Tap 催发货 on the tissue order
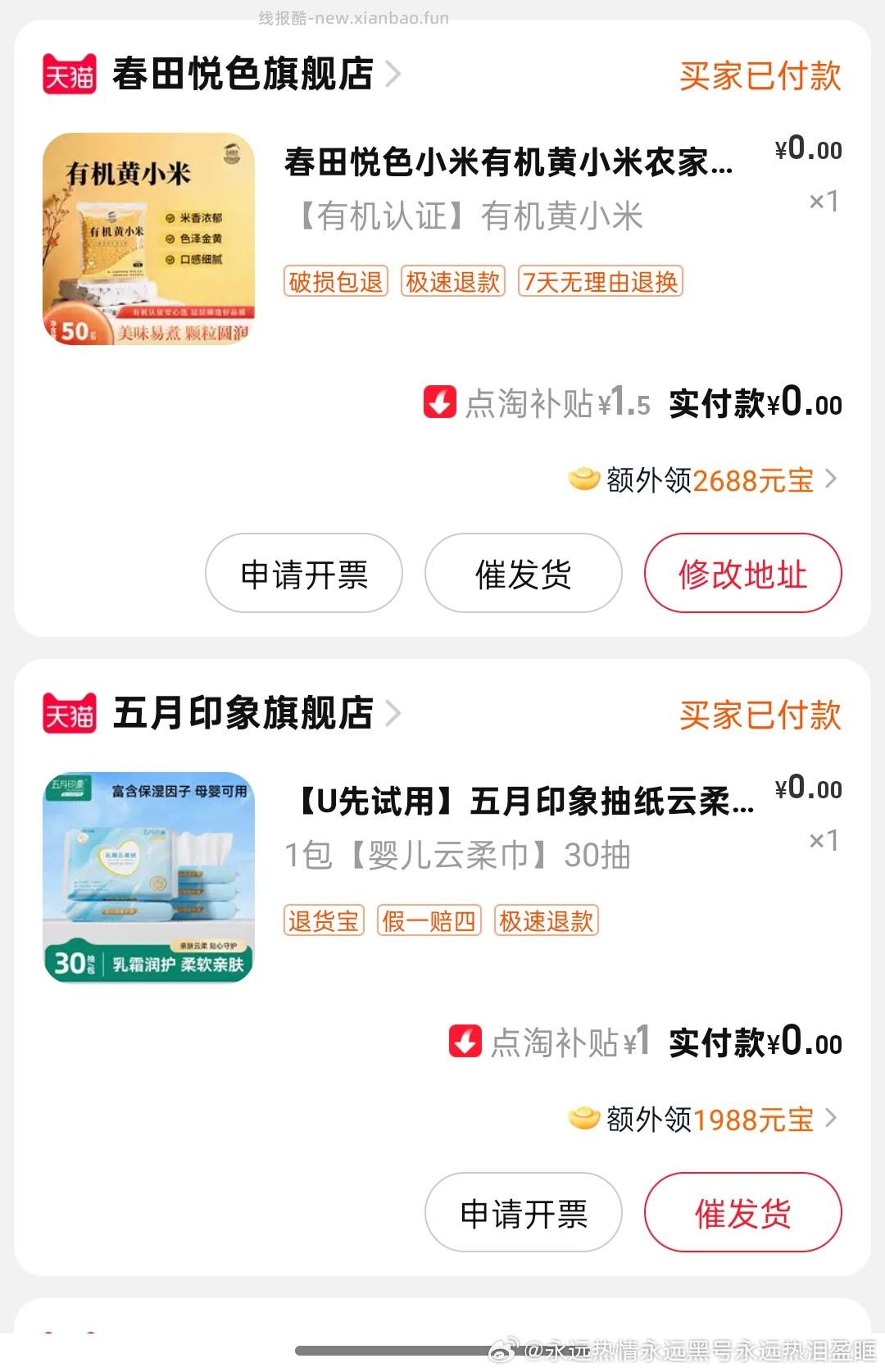Image resolution: width=885 pixels, height=1372 pixels. [742, 1213]
